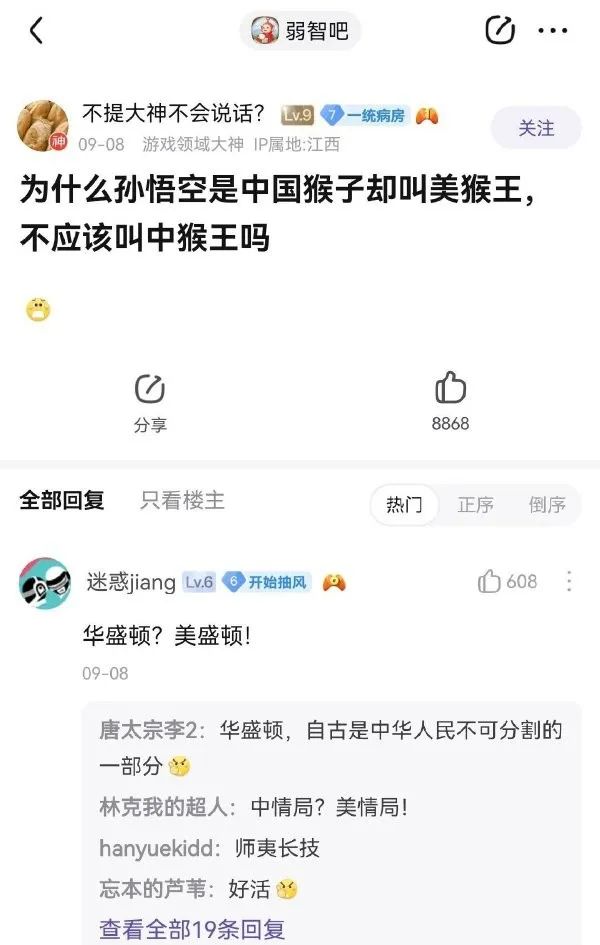Sort replies by 倒序
Image resolution: width=600 pixels, height=945 pixels.
547,505
